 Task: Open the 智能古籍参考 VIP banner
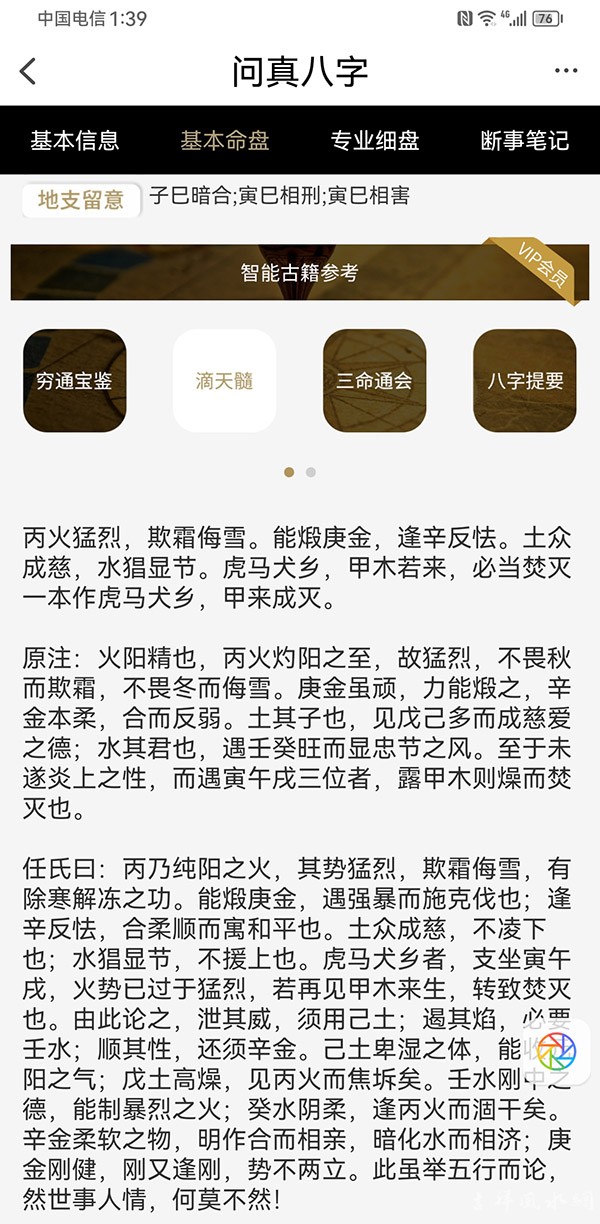tap(300, 272)
